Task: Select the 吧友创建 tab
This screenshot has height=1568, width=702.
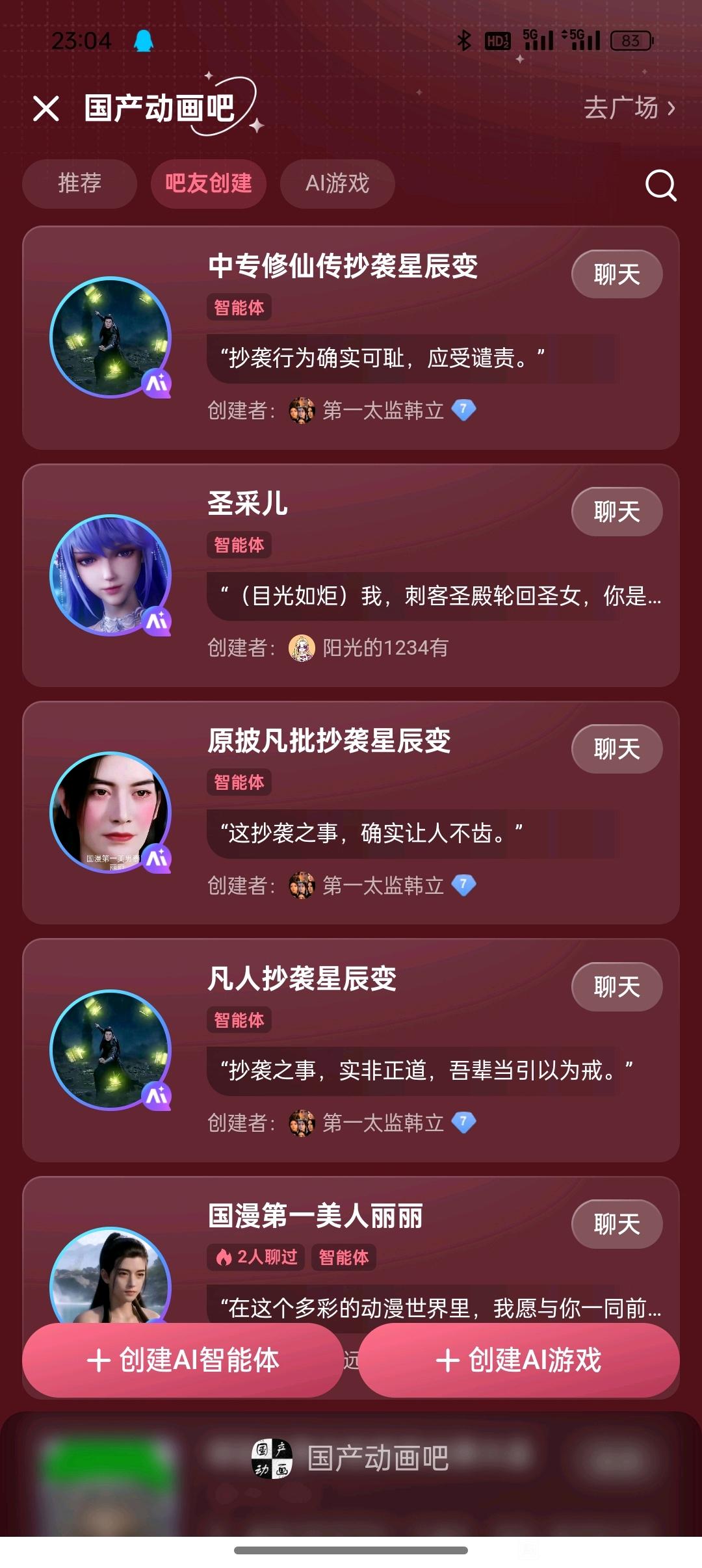Action: tap(208, 183)
